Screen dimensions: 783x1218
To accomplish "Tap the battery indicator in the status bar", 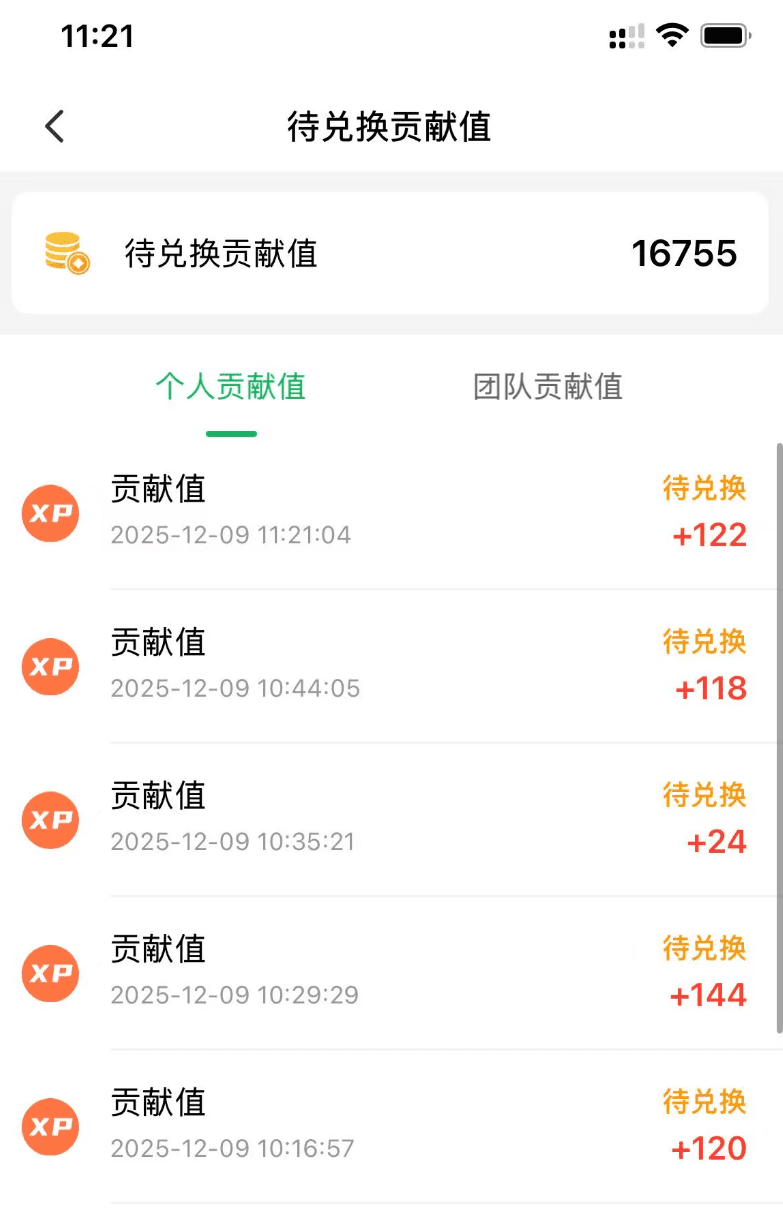I will tap(723, 35).
